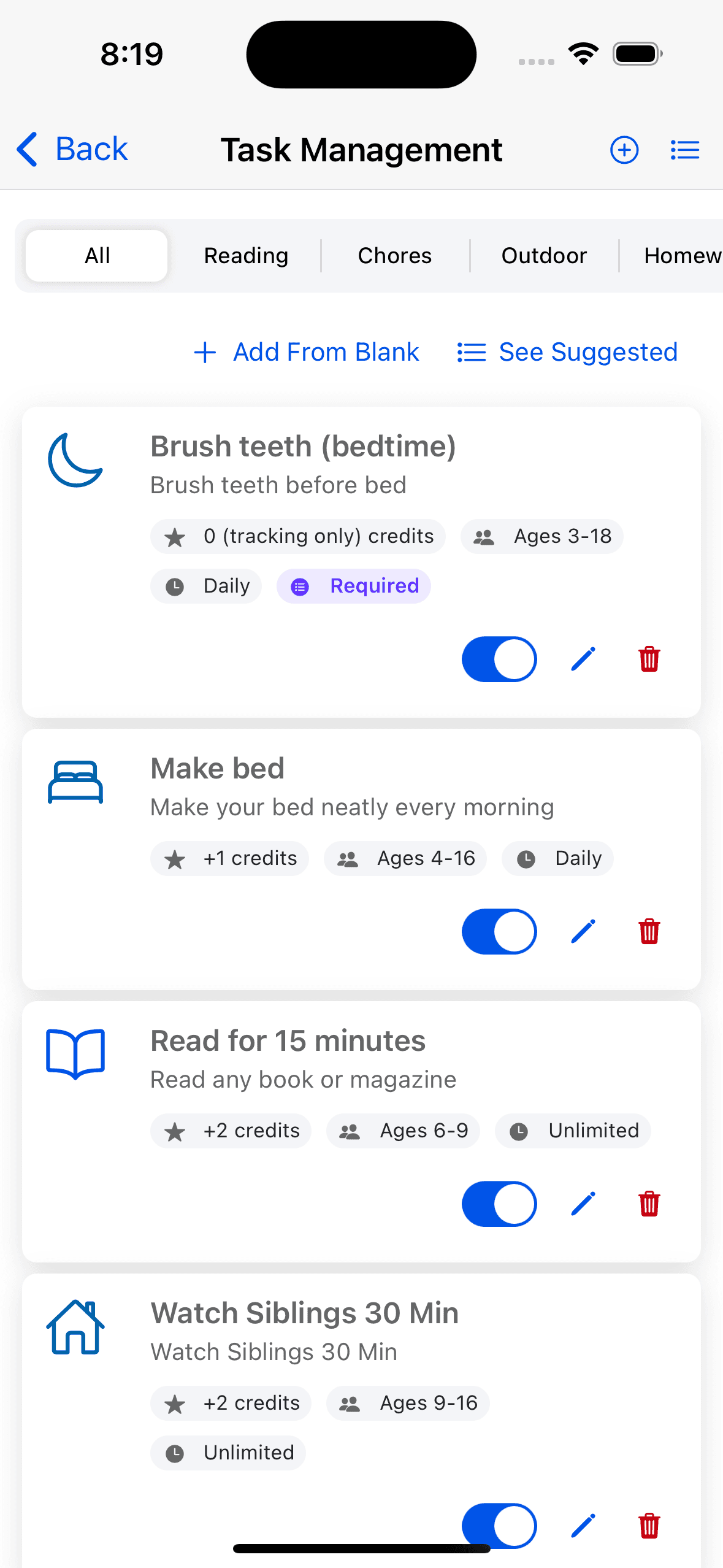Turn off the Make bed task toggle

[499, 931]
